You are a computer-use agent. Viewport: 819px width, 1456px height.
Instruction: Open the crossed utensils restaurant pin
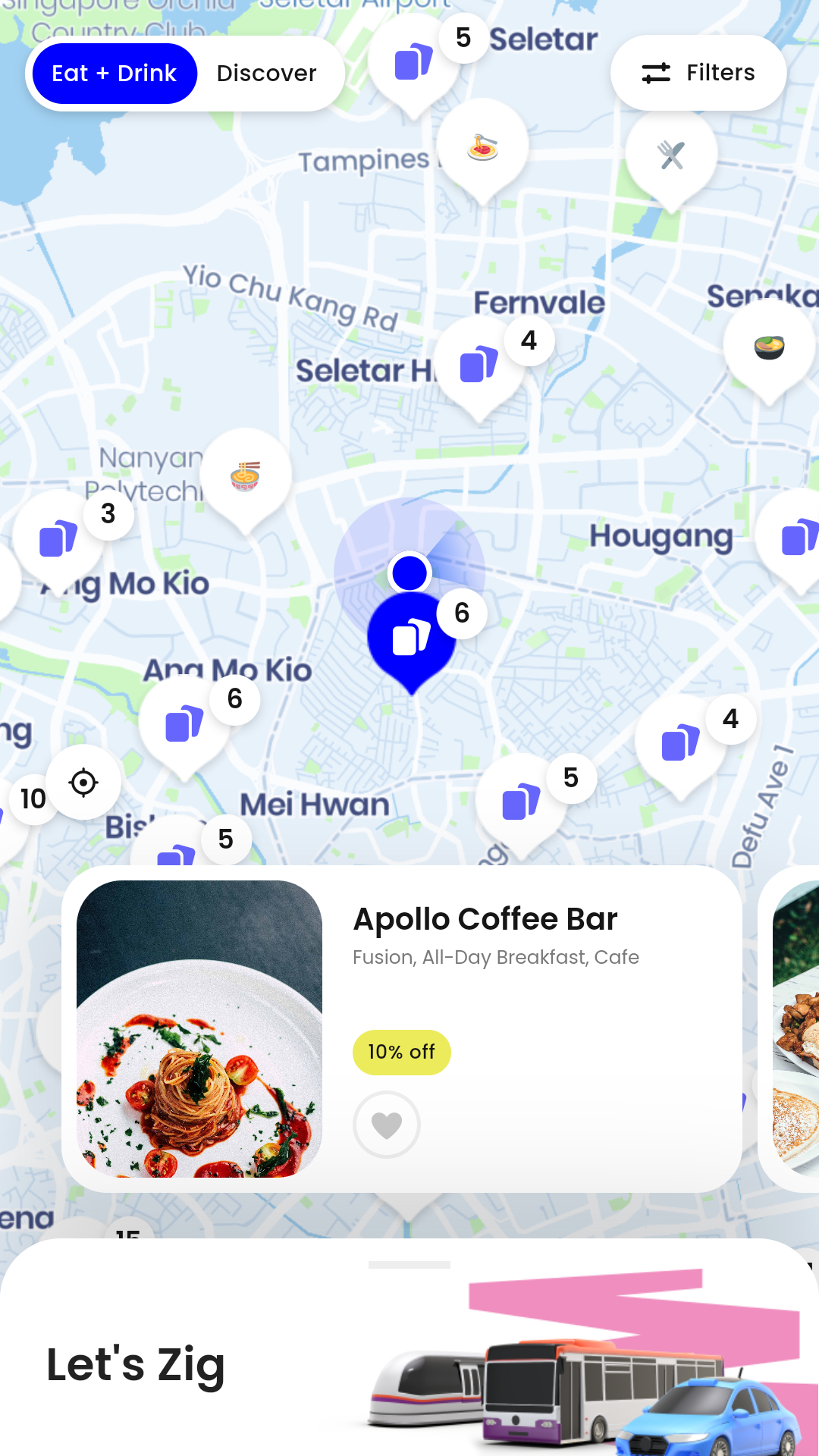[671, 155]
